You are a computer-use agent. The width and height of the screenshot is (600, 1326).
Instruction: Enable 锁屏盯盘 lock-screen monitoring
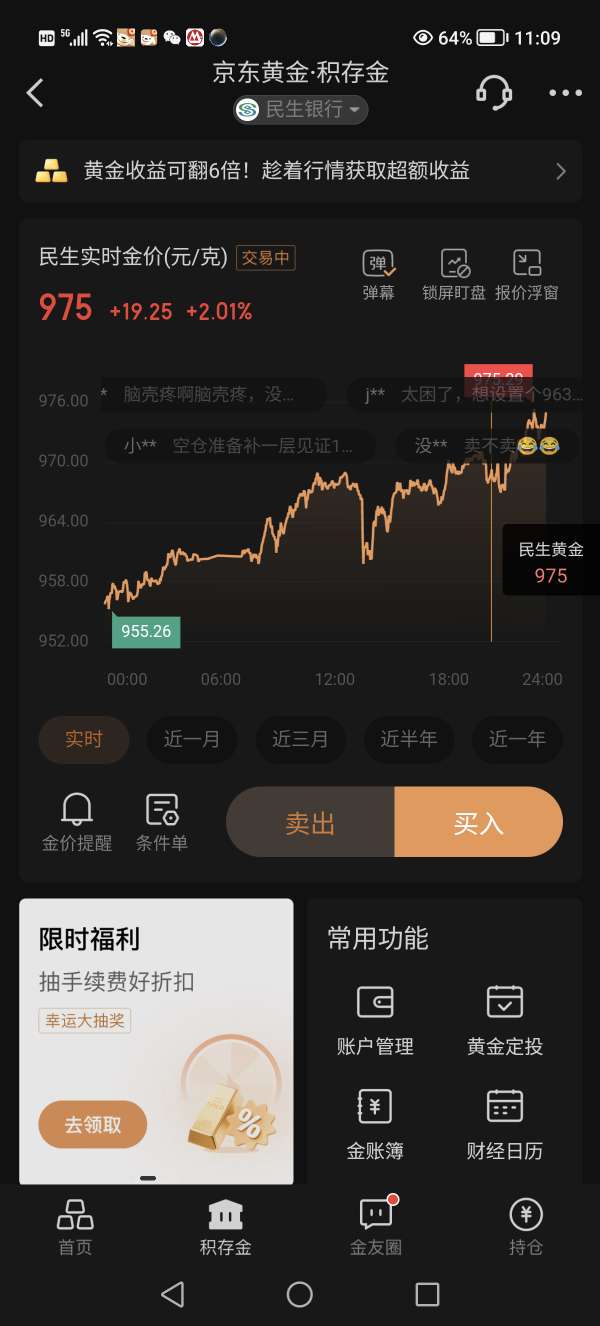(x=454, y=274)
